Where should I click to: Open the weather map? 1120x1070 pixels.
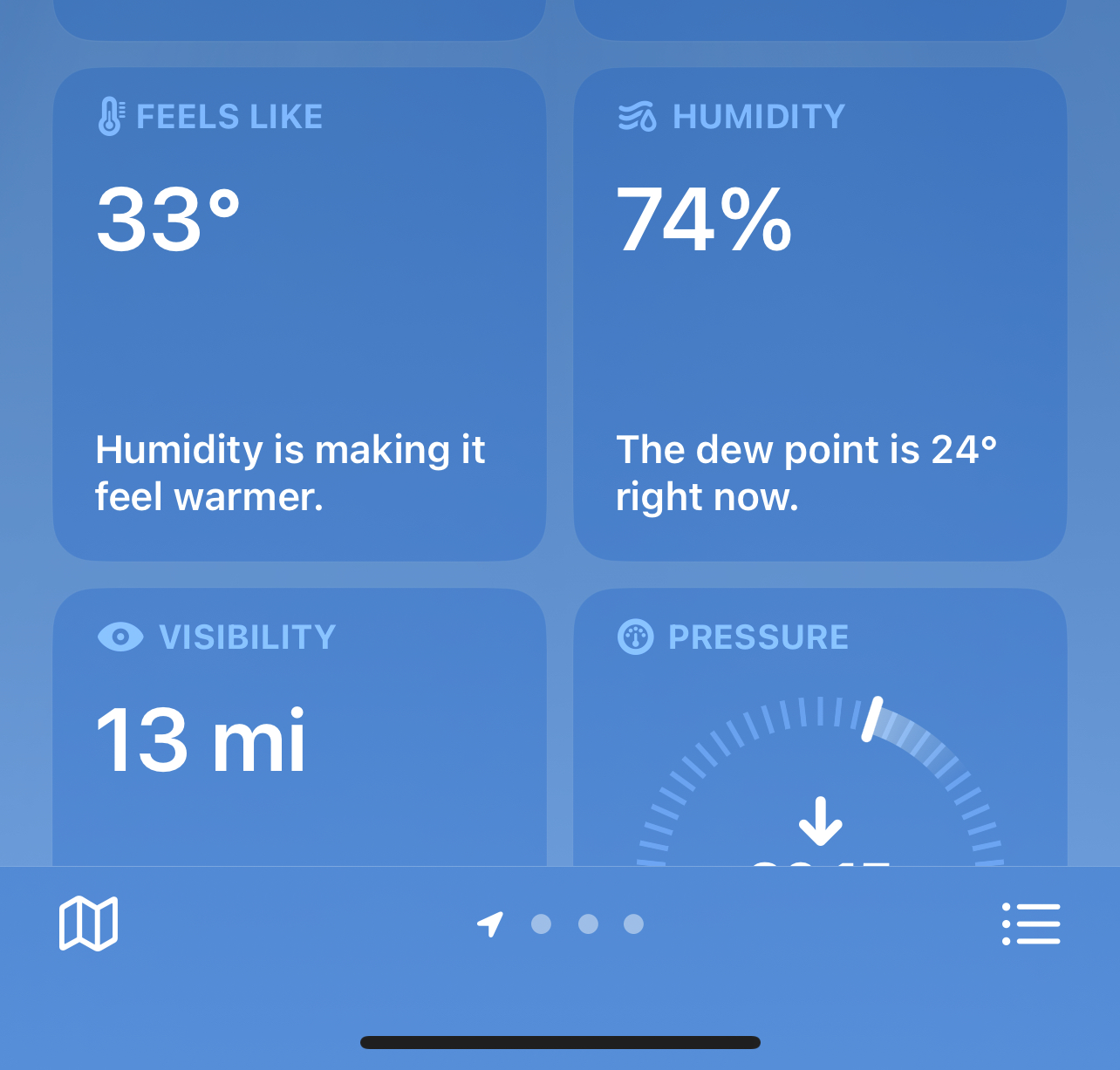pyautogui.click(x=88, y=923)
